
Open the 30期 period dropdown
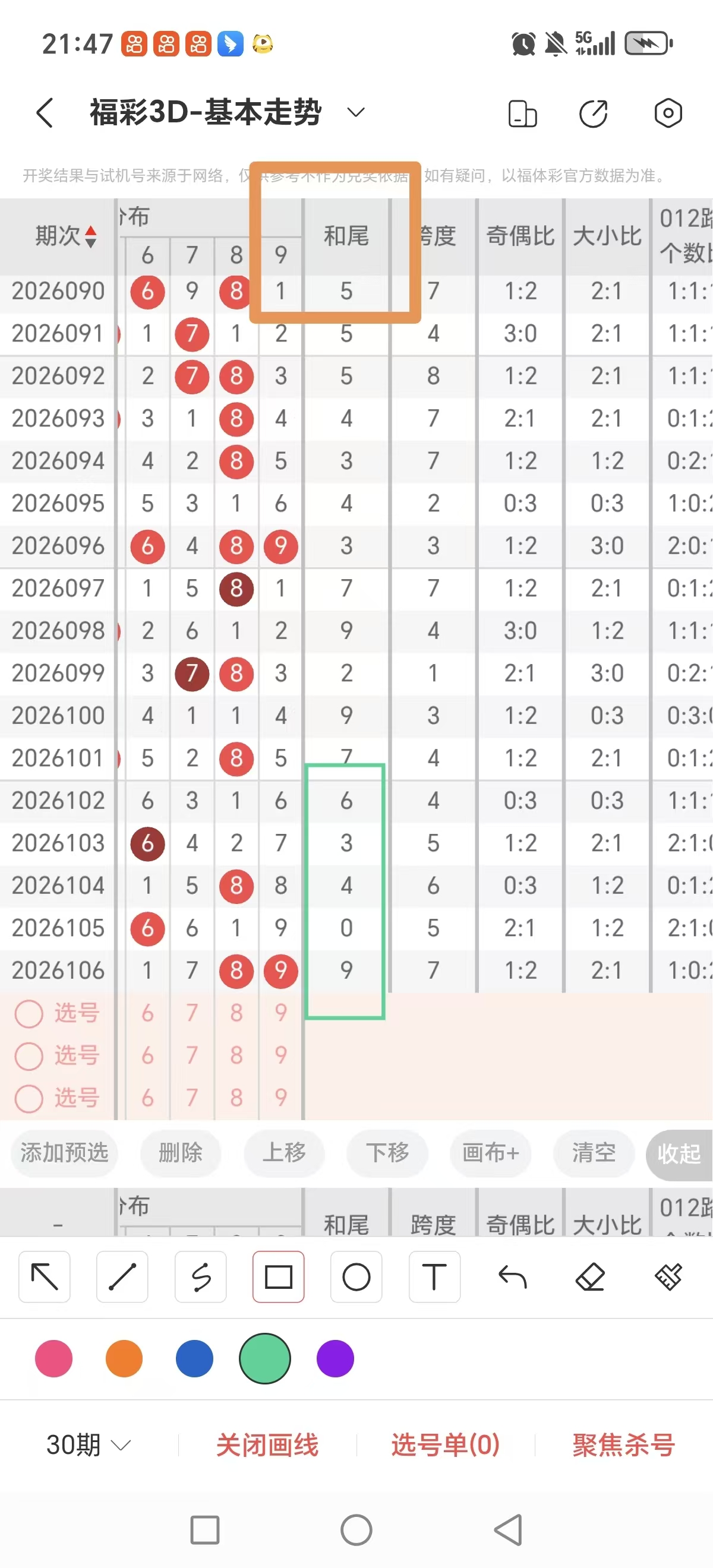point(89,1445)
